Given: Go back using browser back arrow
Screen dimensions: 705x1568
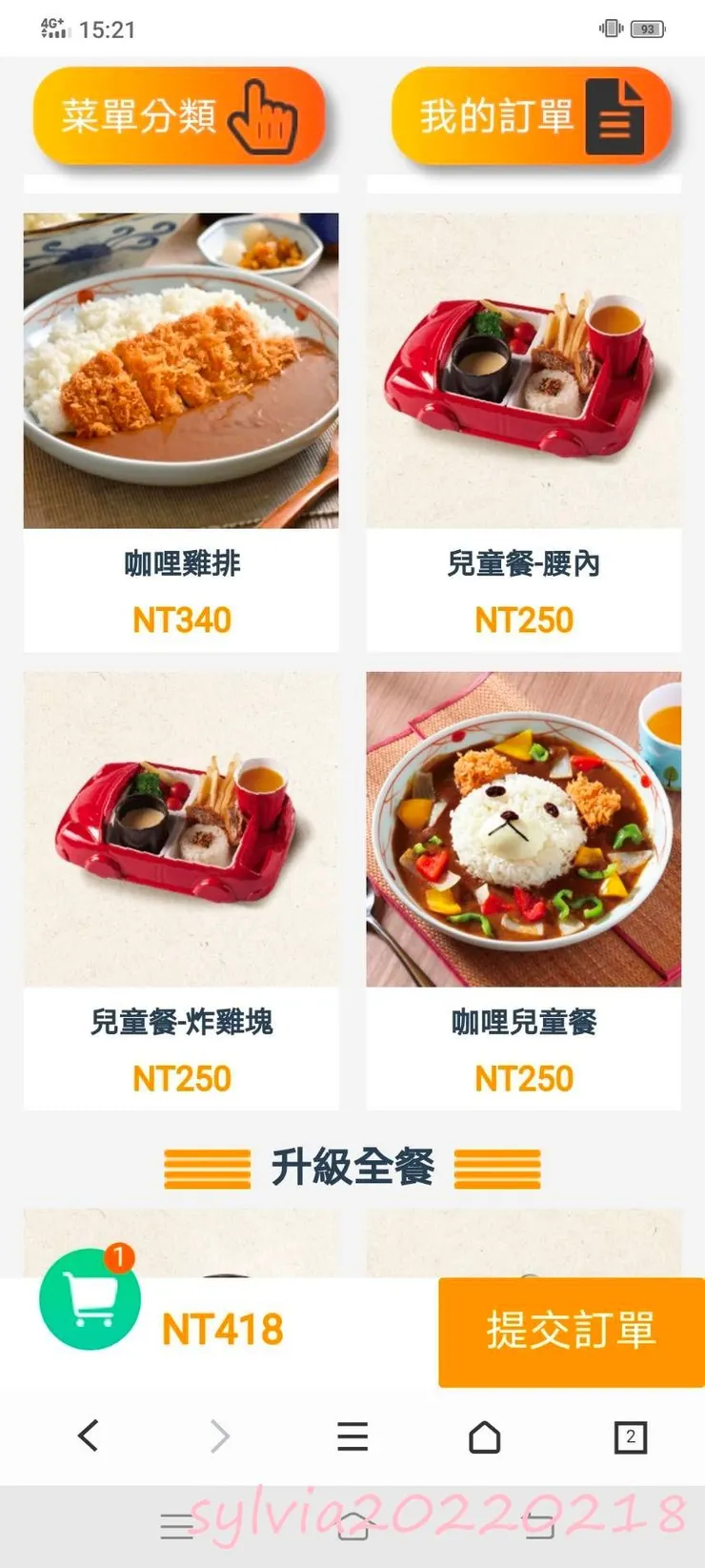Looking at the screenshot, I should [89, 1436].
